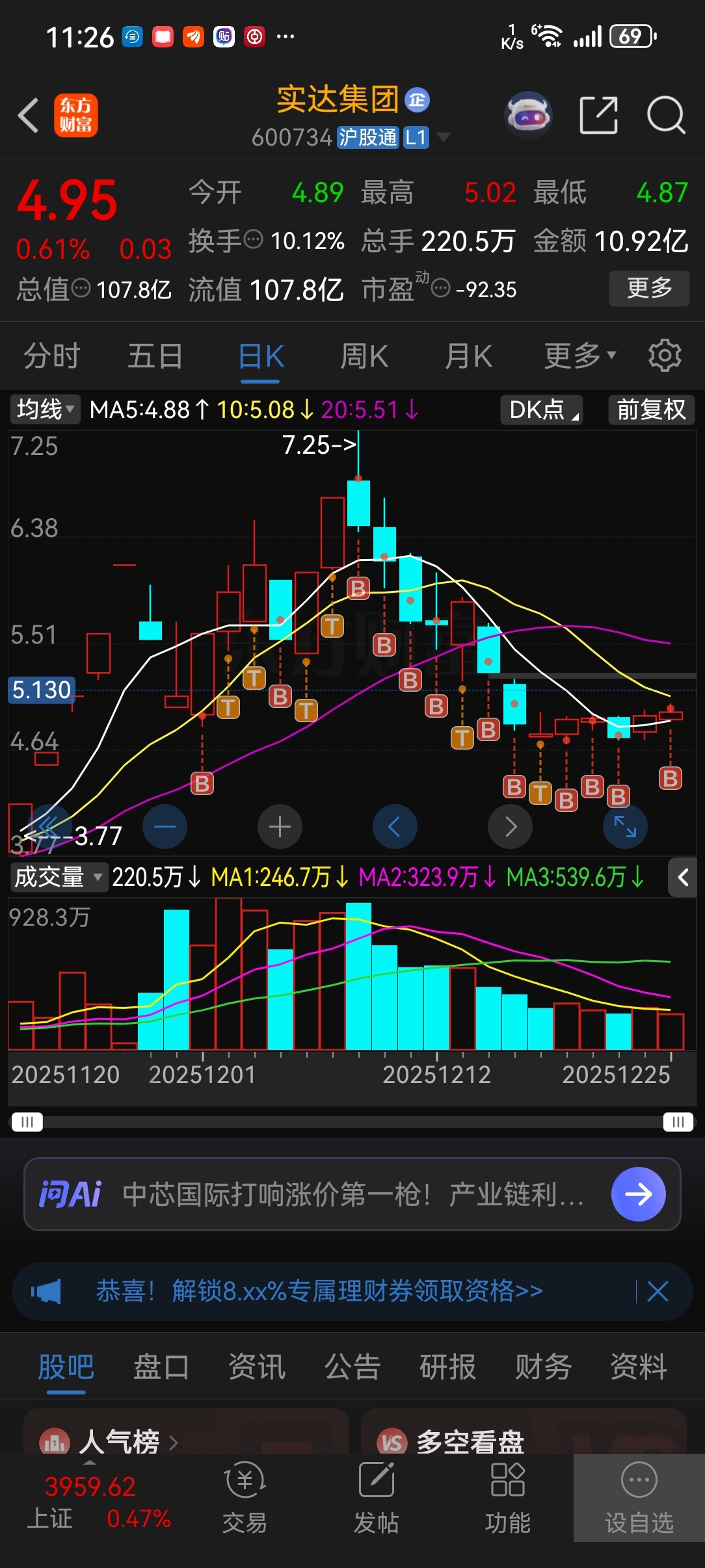This screenshot has width=705, height=1568.
Task: Open the 前复权 adjustment option
Action: [651, 410]
